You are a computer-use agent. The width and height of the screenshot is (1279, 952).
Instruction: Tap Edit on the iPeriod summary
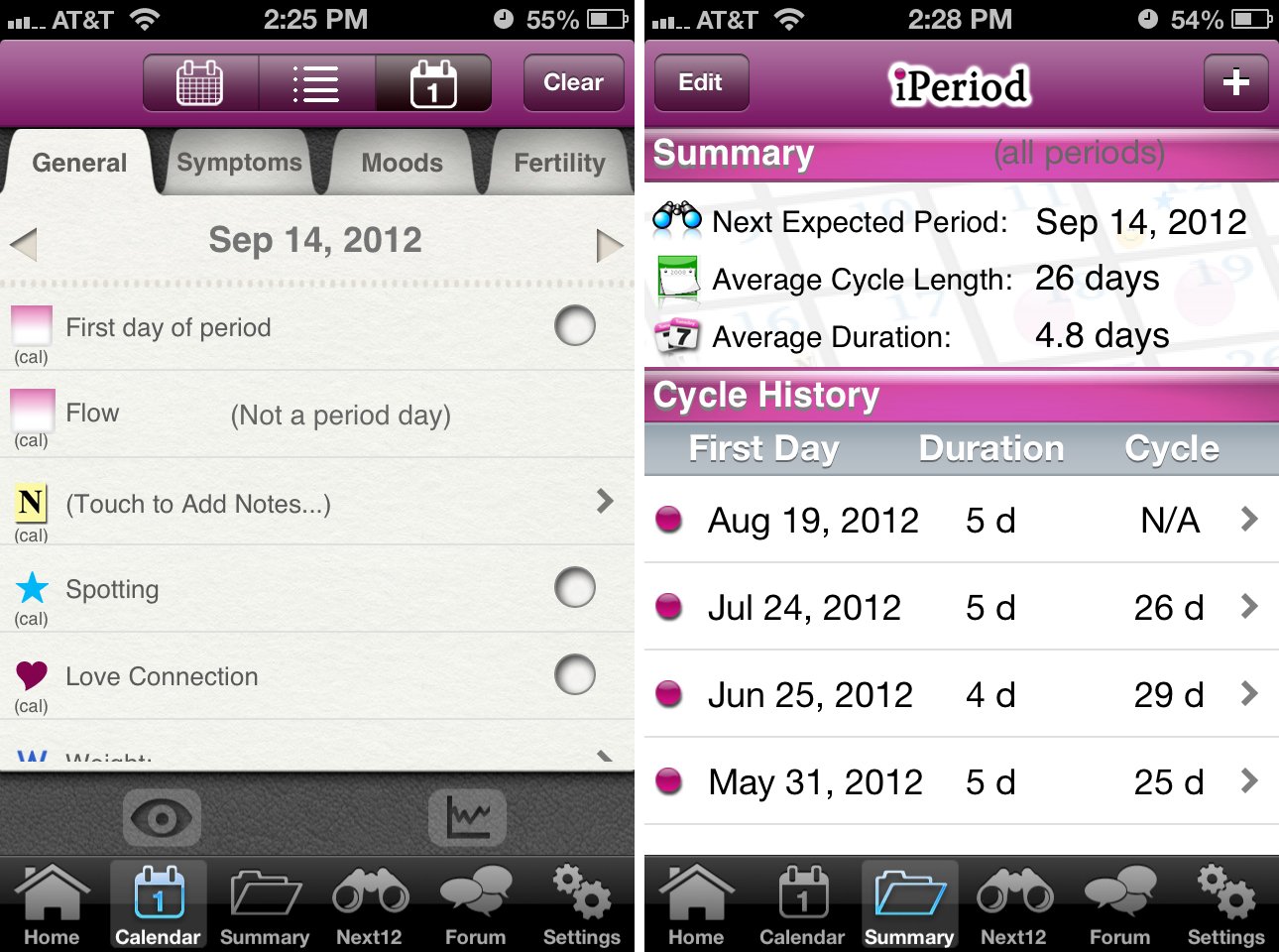point(700,82)
